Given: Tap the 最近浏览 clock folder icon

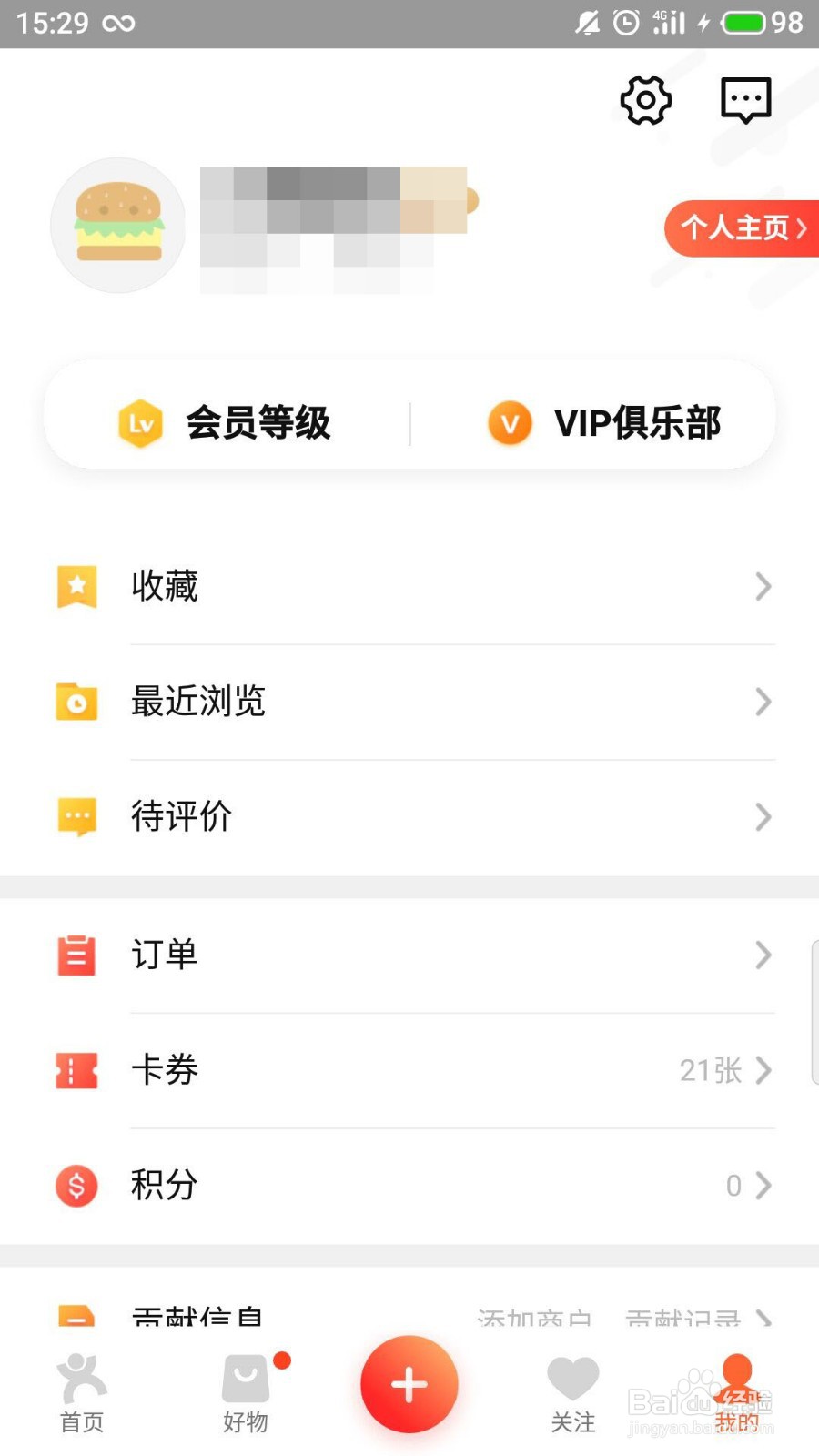Looking at the screenshot, I should click(76, 702).
